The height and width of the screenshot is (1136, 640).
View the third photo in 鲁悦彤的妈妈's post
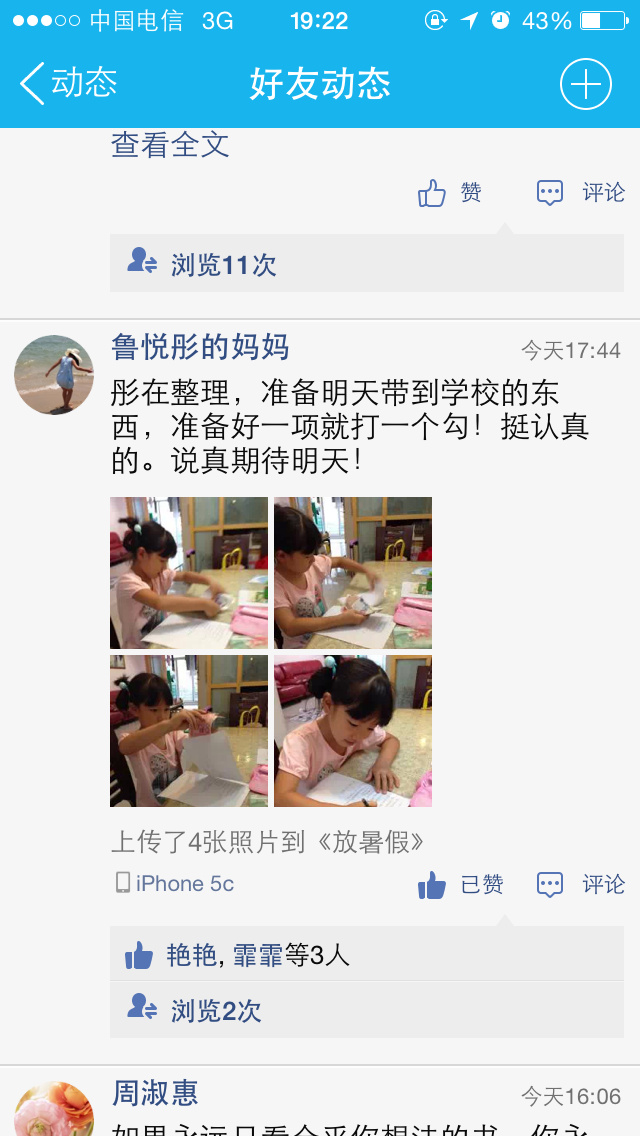(189, 731)
